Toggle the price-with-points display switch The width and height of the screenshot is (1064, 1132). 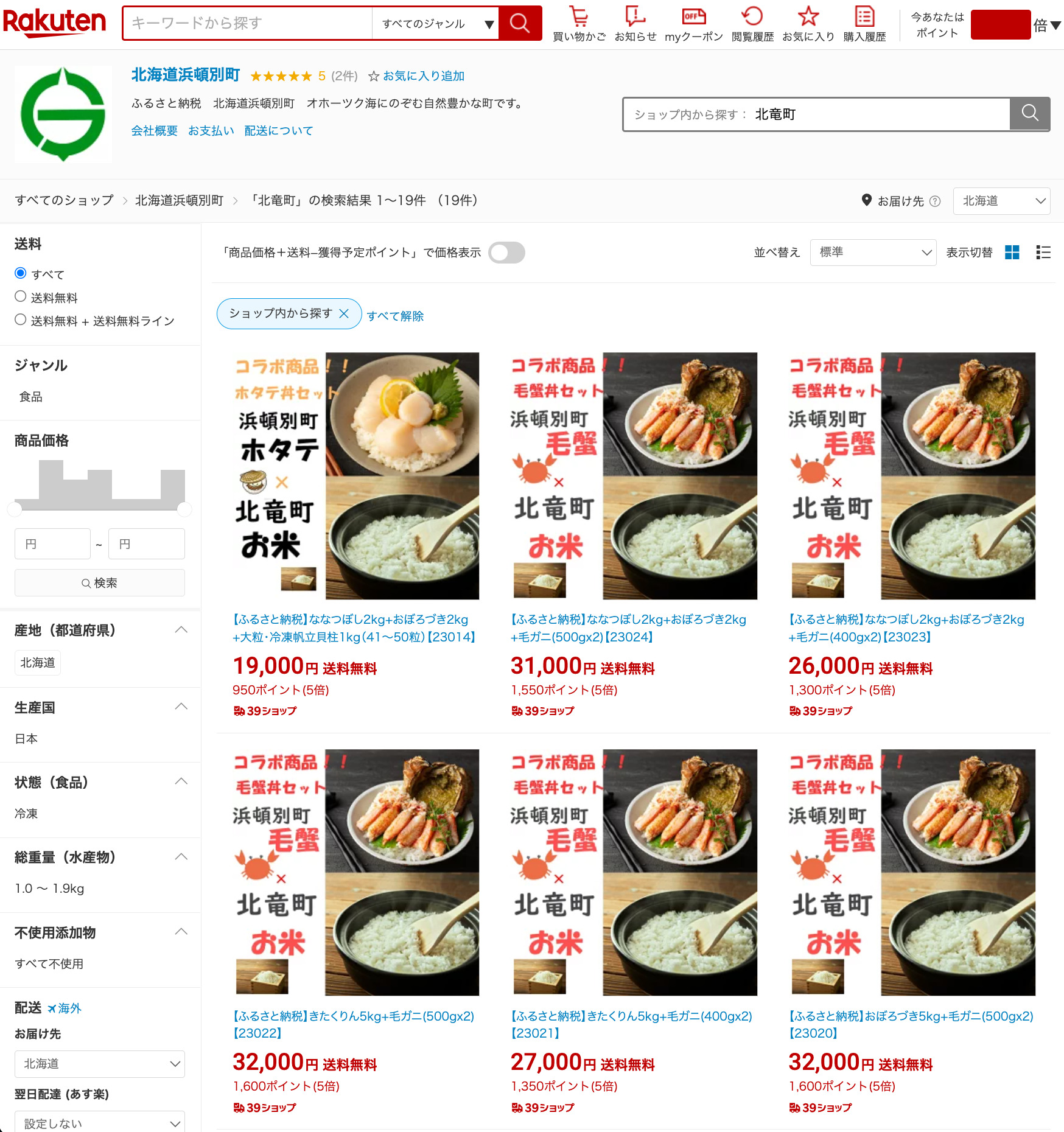point(506,253)
